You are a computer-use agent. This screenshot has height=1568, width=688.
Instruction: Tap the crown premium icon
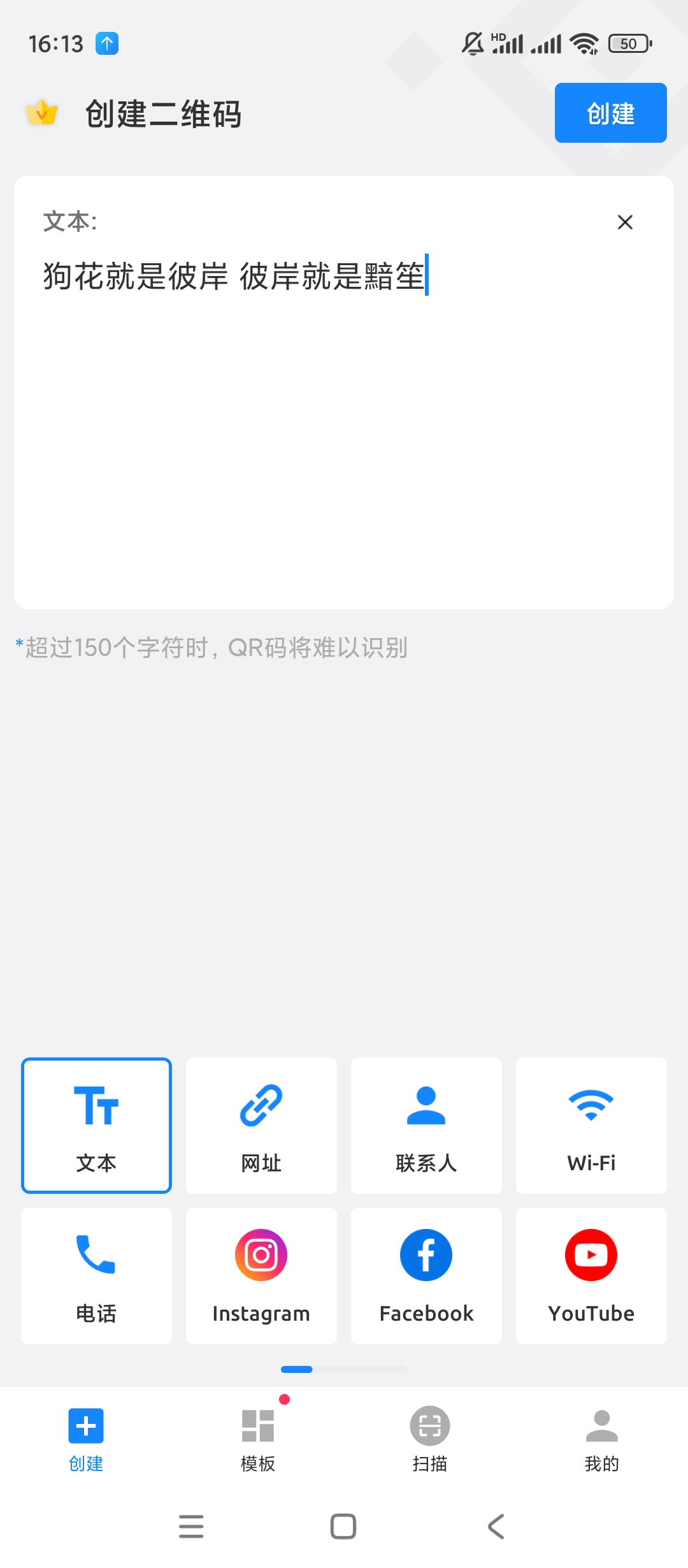(x=41, y=113)
